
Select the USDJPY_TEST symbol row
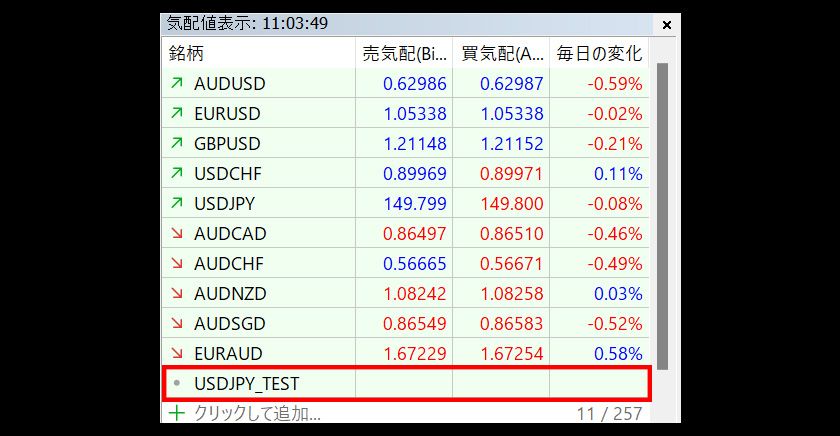coord(246,383)
